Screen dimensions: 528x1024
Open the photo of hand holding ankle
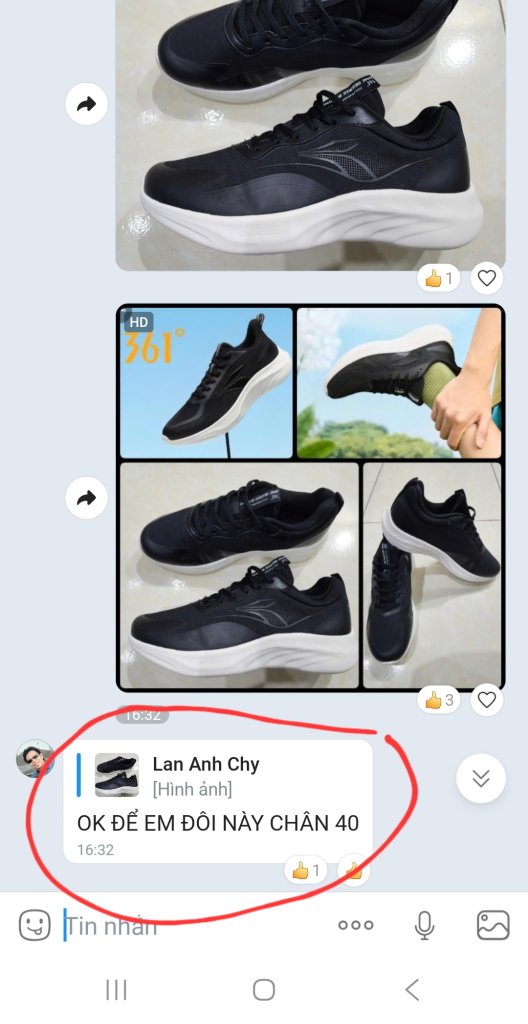(x=399, y=383)
